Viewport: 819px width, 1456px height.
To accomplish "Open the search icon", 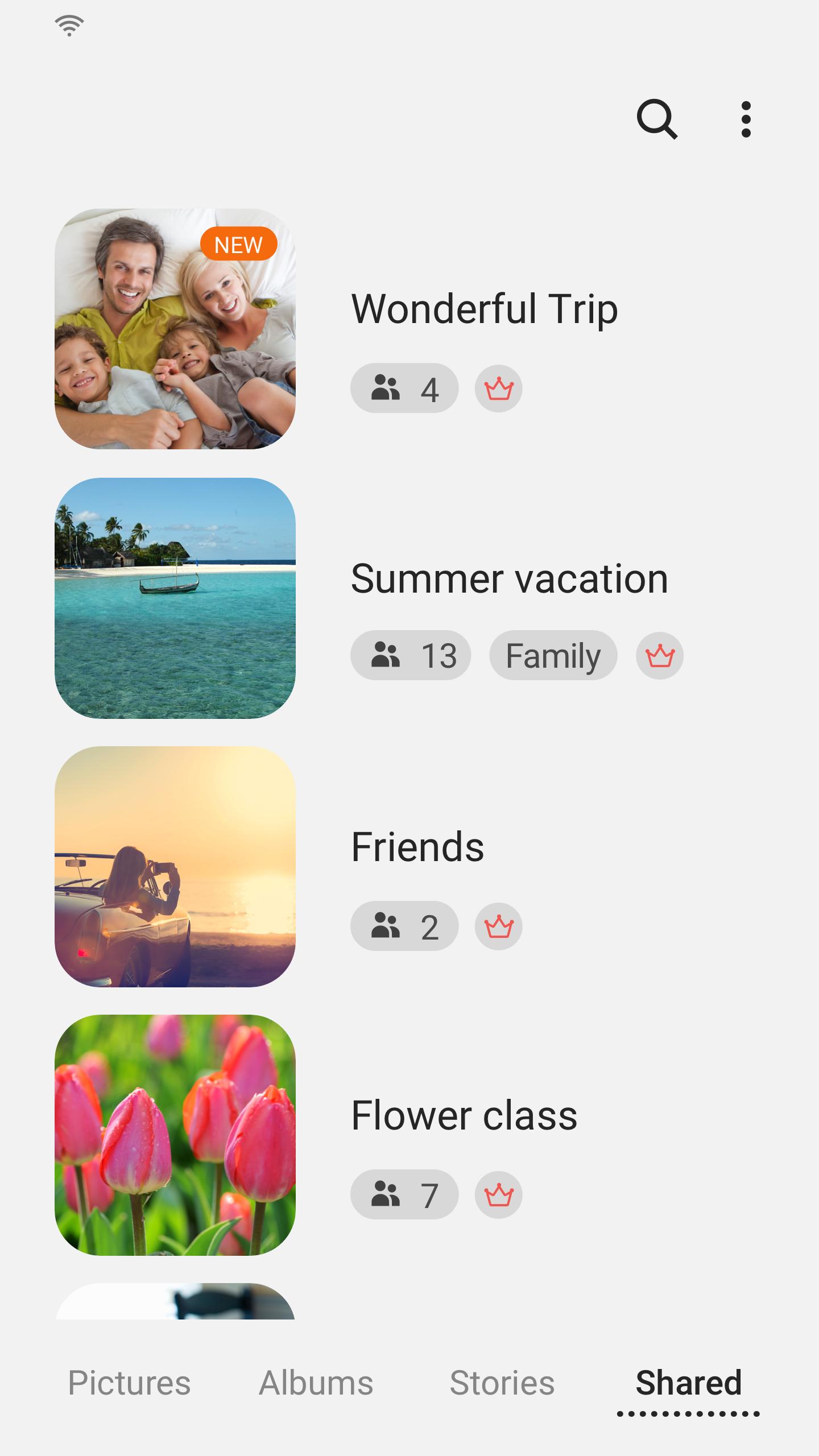I will tap(657, 119).
